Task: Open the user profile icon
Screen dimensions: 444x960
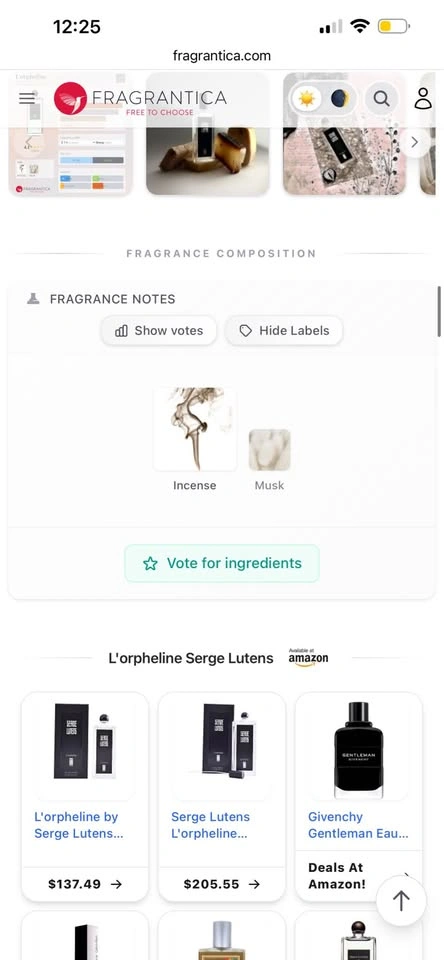Action: (423, 99)
